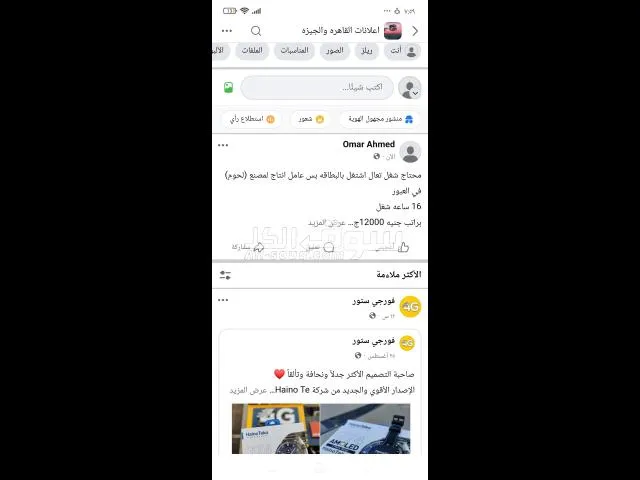Like Omar Ahmed's post
Image resolution: width=640 pixels, height=480 pixels.
(x=396, y=246)
